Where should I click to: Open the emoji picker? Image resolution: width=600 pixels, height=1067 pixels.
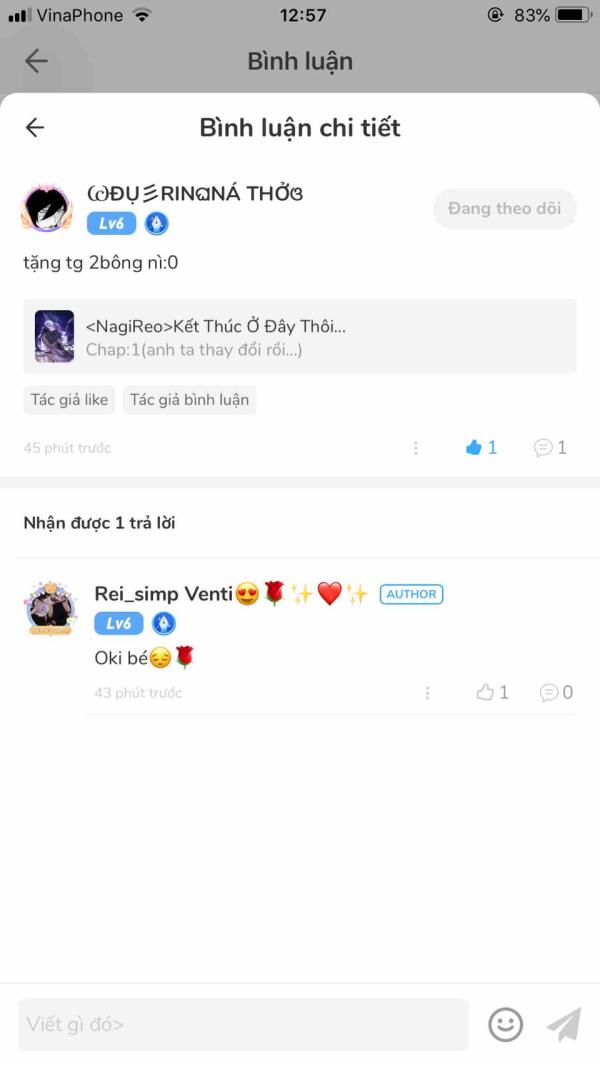(x=506, y=1024)
